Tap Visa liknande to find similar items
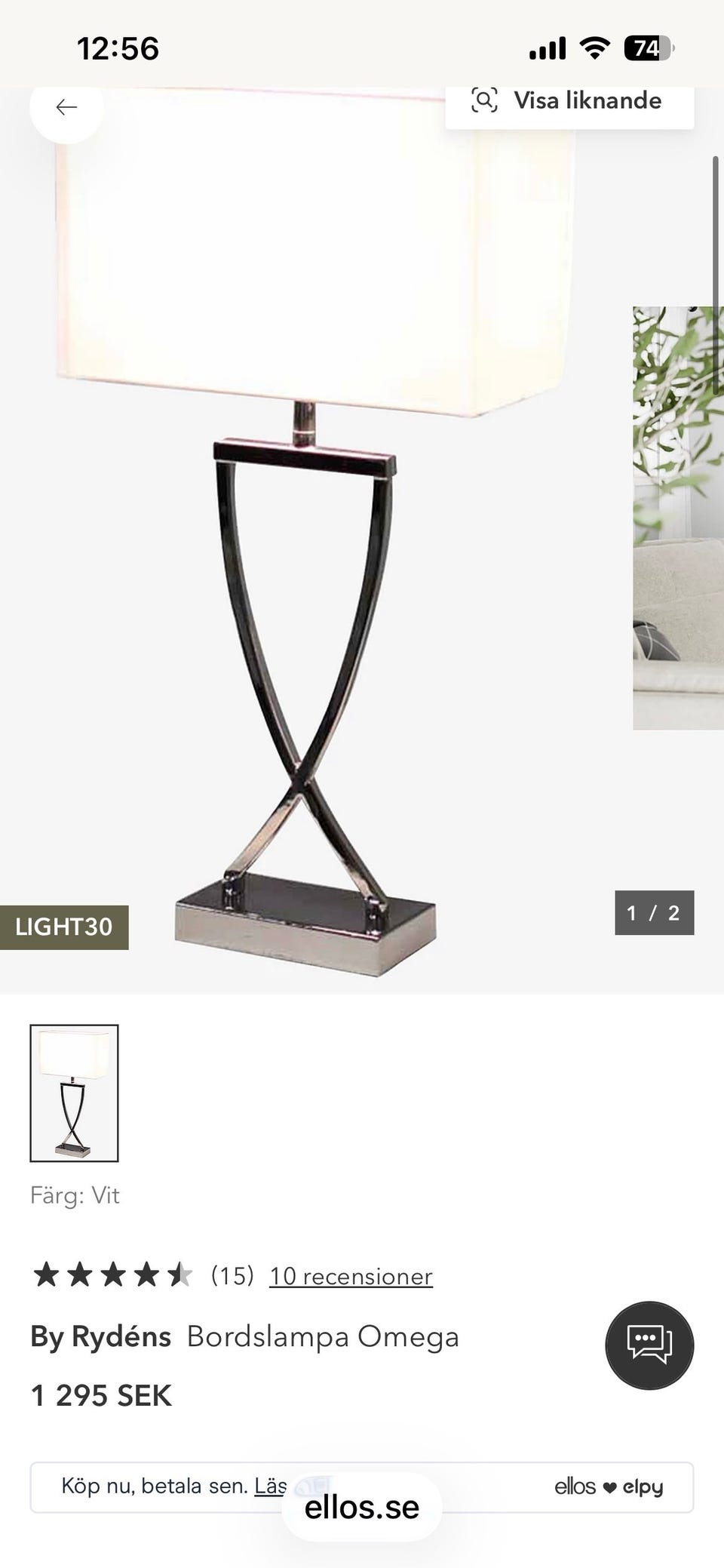Image resolution: width=724 pixels, height=1568 pixels. click(569, 102)
